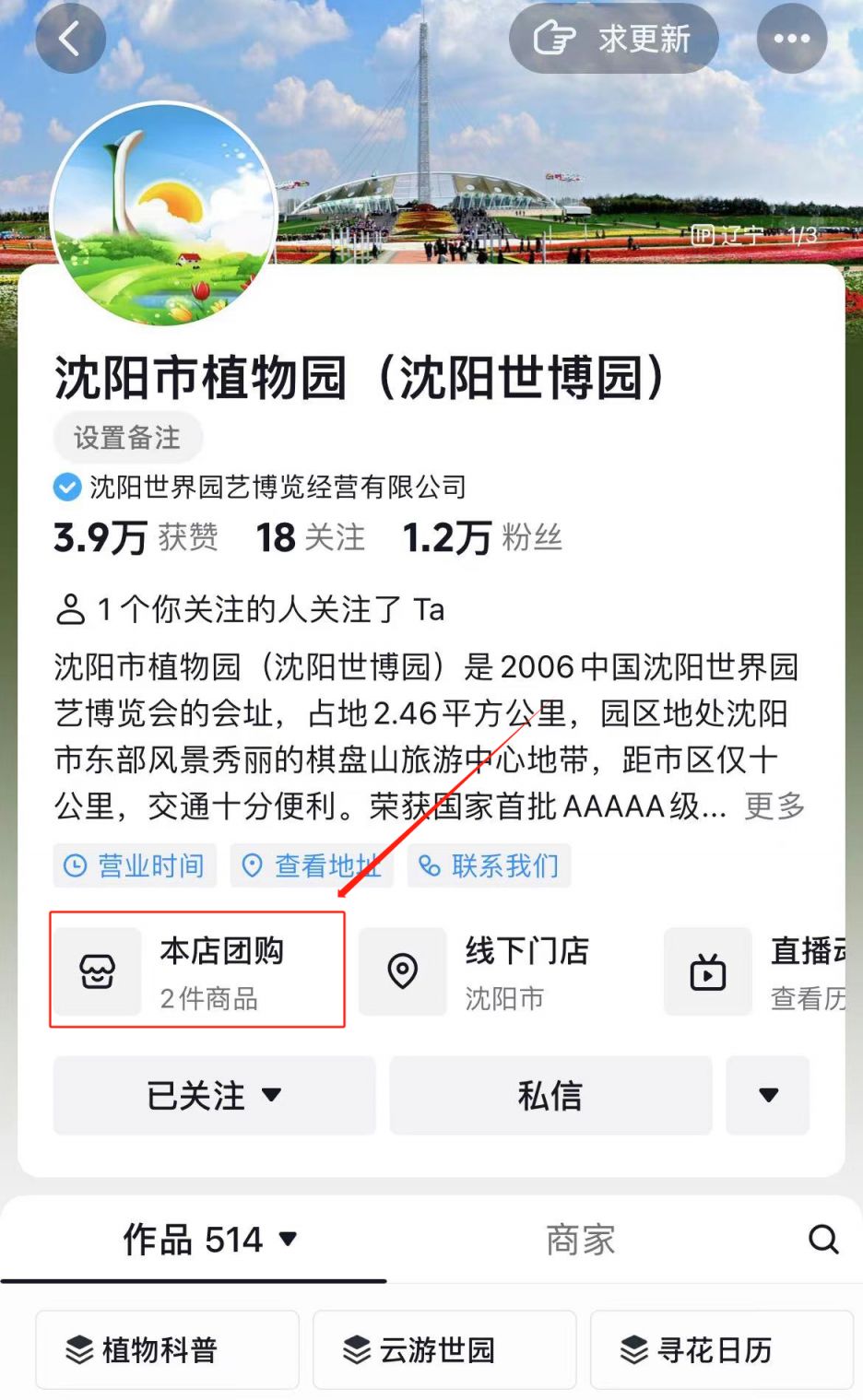Click the 联系我们 phone link icon
This screenshot has width=863, height=1400.
(428, 865)
